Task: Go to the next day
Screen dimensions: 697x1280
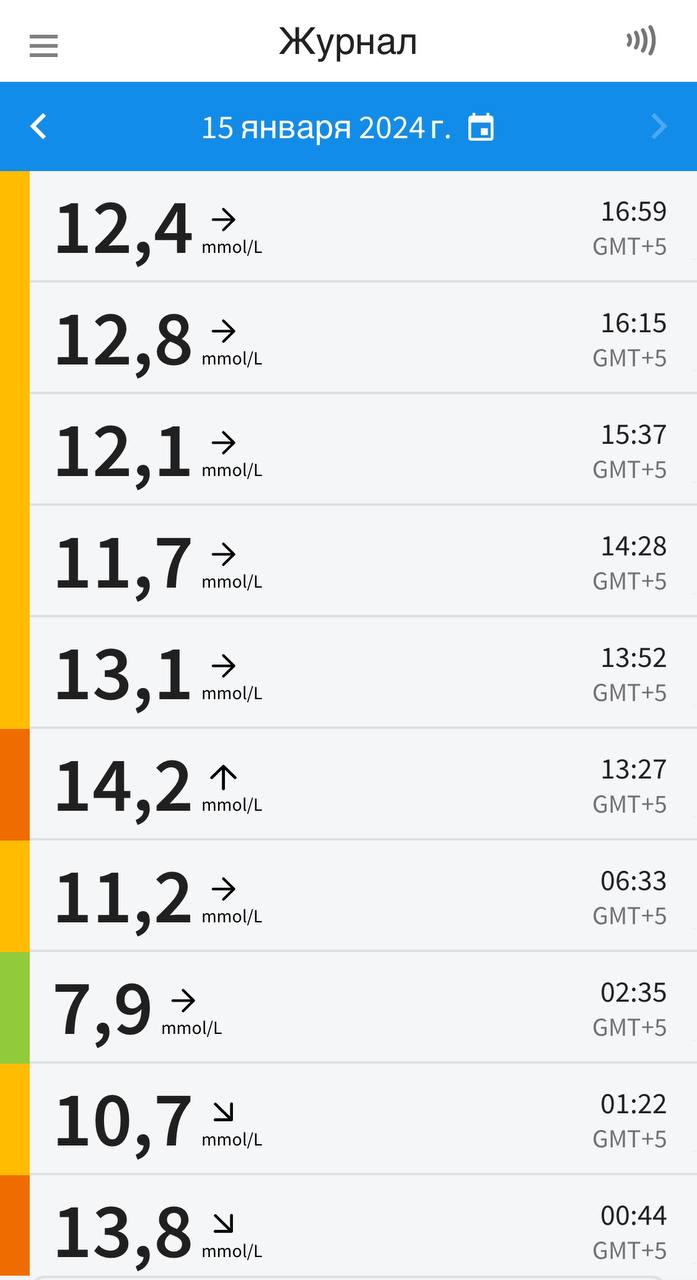Action: tap(658, 127)
